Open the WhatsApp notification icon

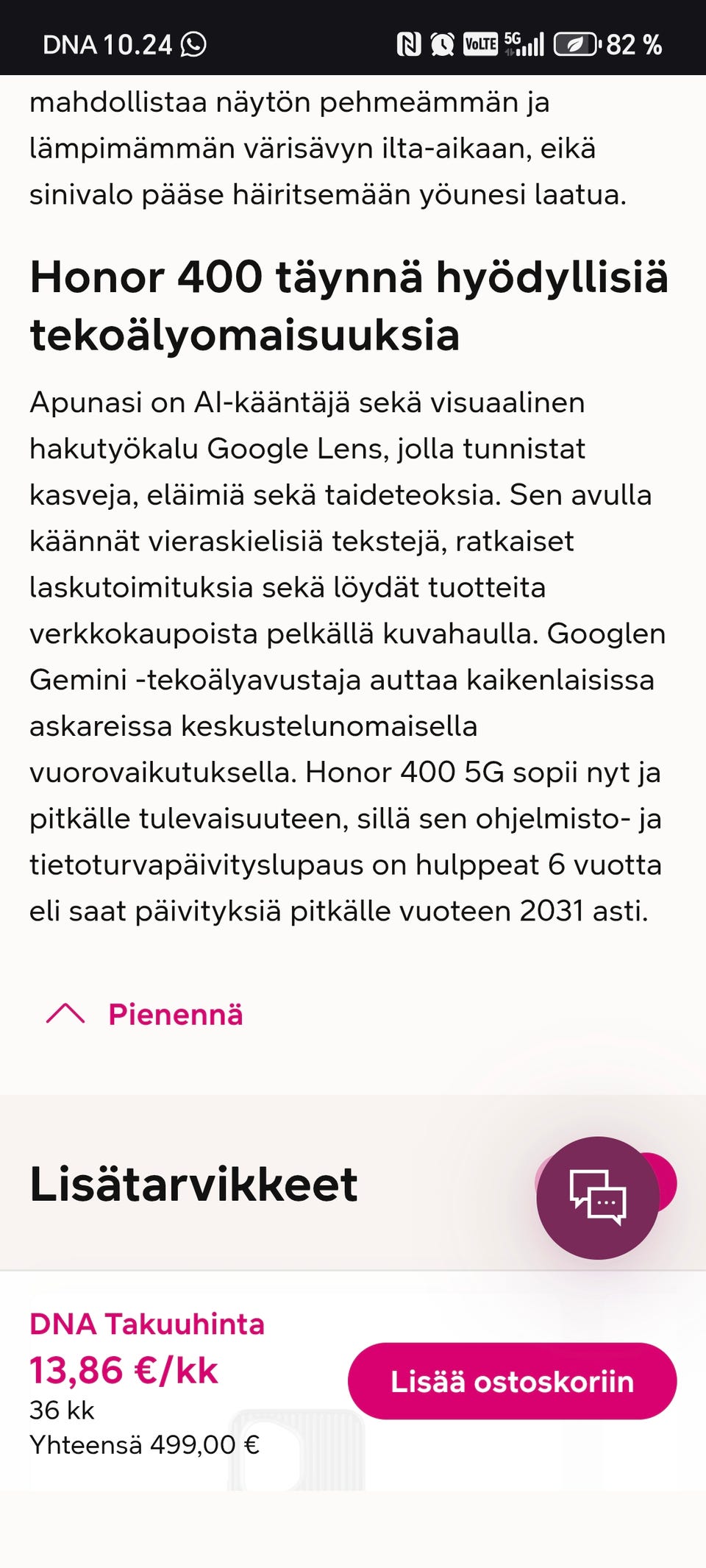[x=193, y=44]
